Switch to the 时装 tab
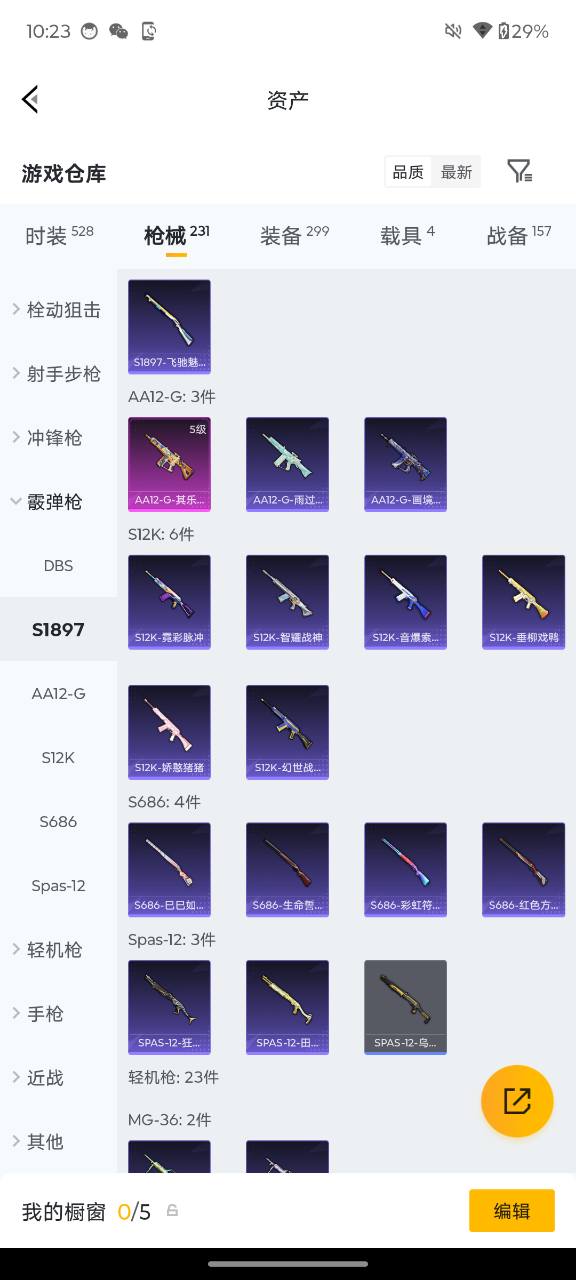576x1280 pixels. [x=59, y=235]
